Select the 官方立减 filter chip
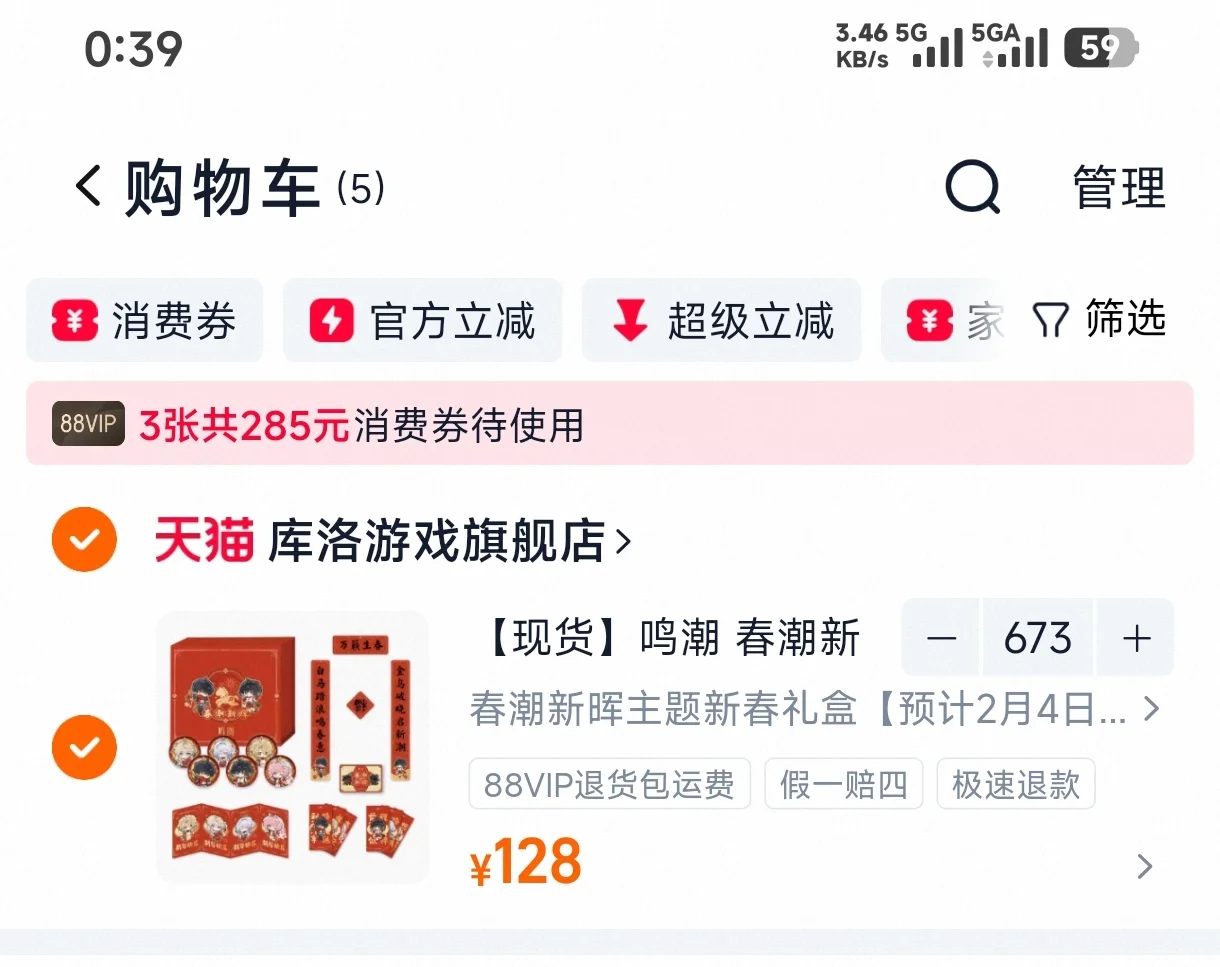Screen dimensions: 1220x967 [422, 321]
